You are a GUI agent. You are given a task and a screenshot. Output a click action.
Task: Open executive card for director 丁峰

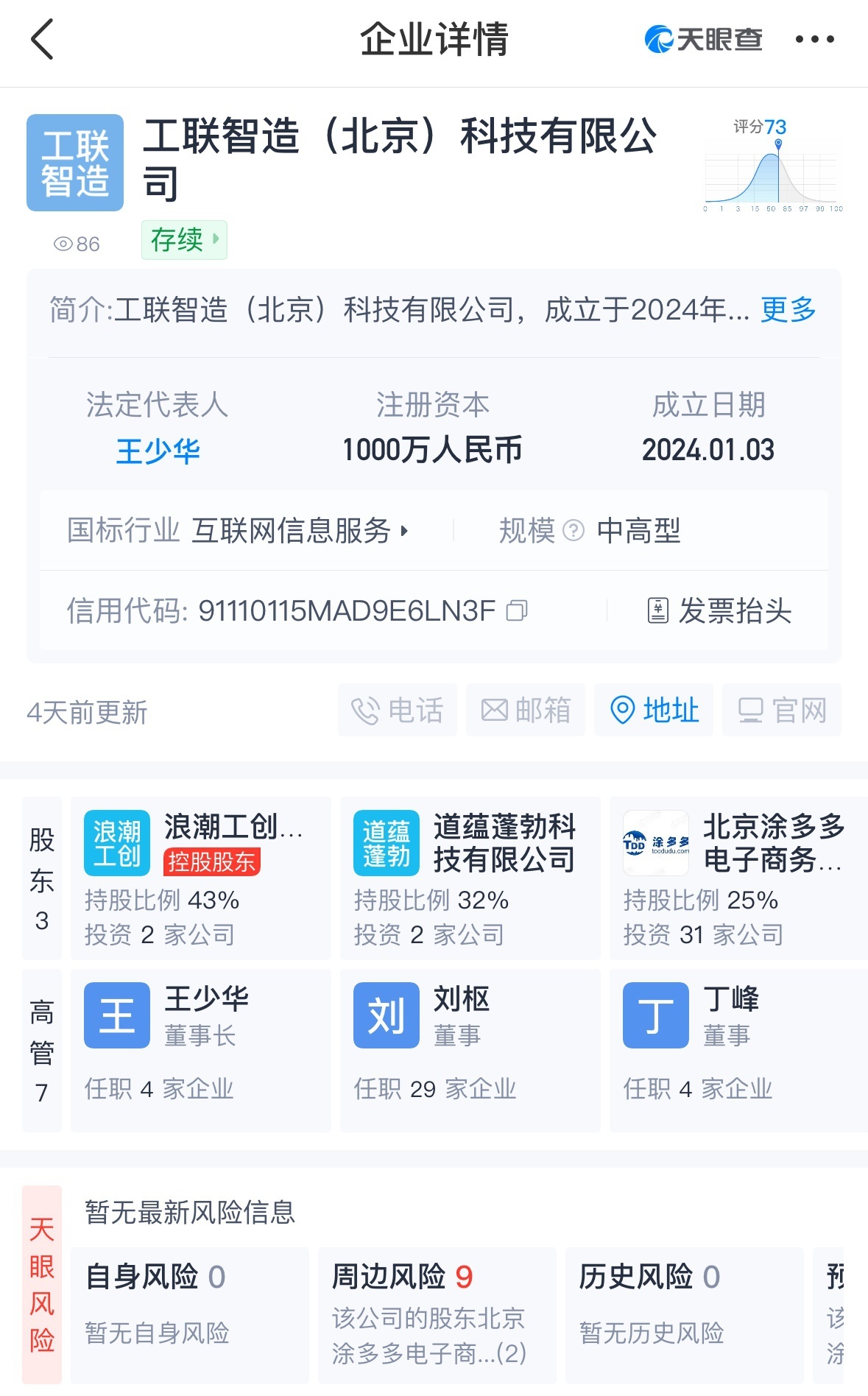click(x=738, y=1050)
